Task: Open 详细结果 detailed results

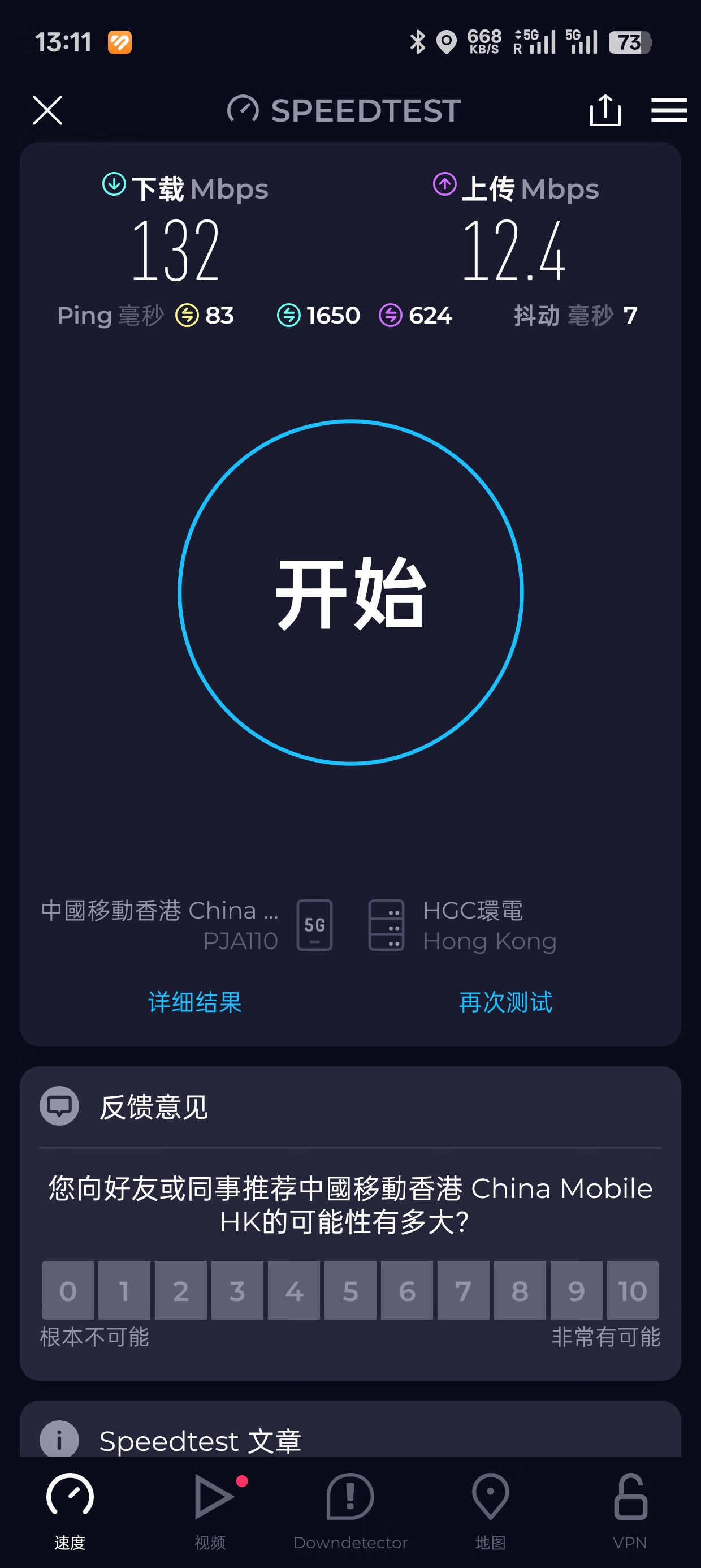Action: click(194, 1002)
